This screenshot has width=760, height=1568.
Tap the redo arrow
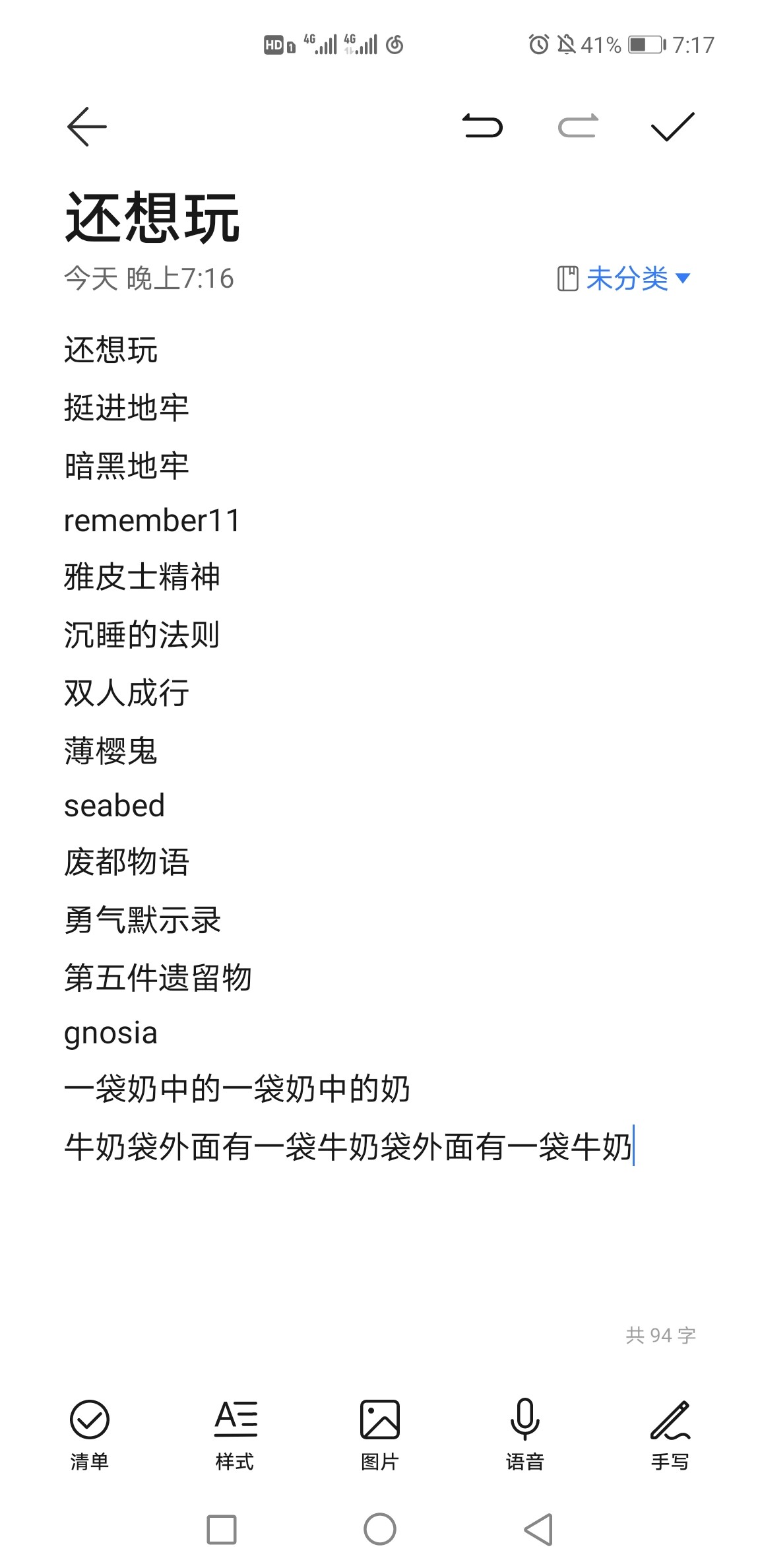pos(578,126)
